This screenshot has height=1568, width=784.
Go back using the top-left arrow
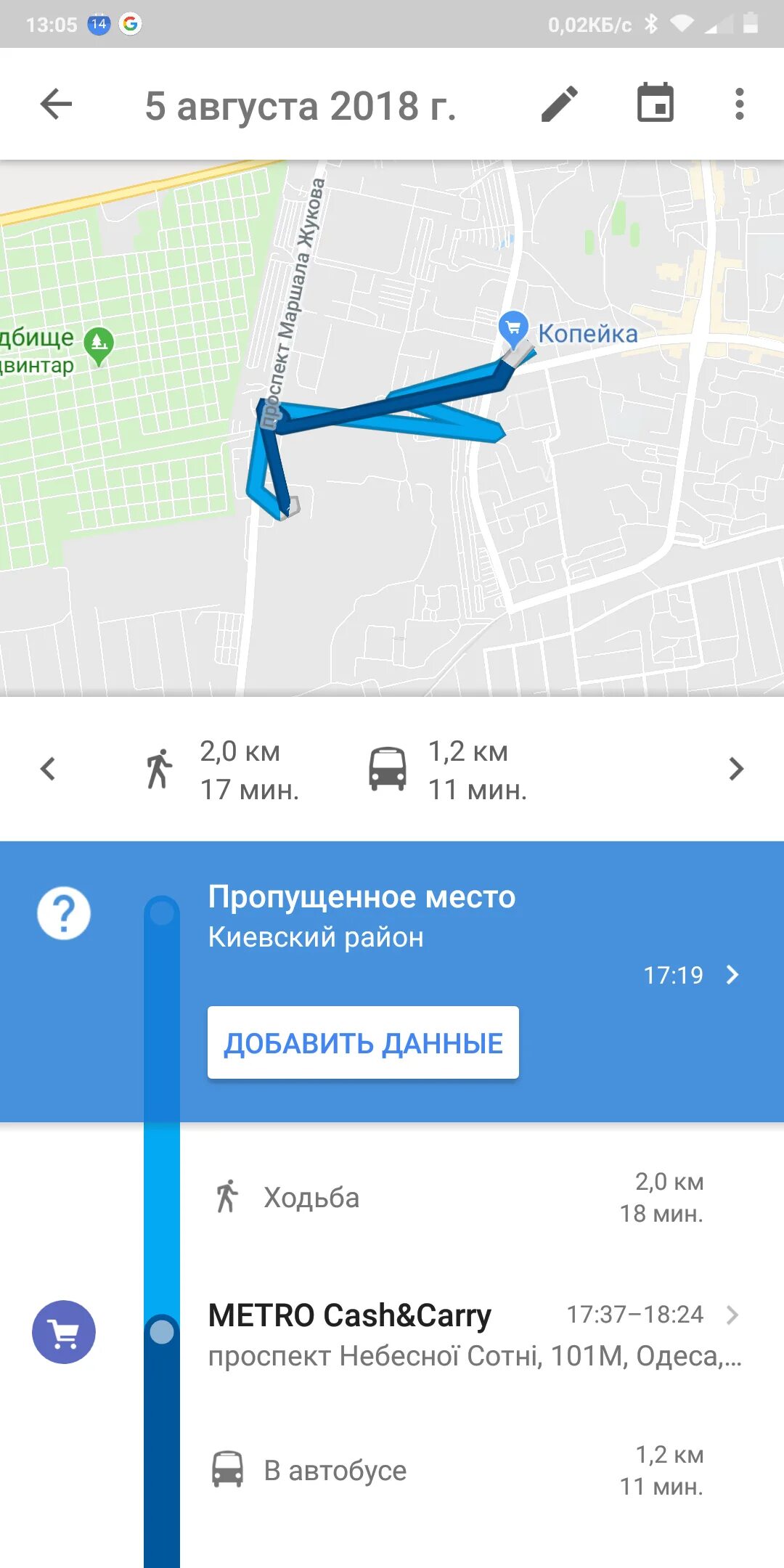56,104
